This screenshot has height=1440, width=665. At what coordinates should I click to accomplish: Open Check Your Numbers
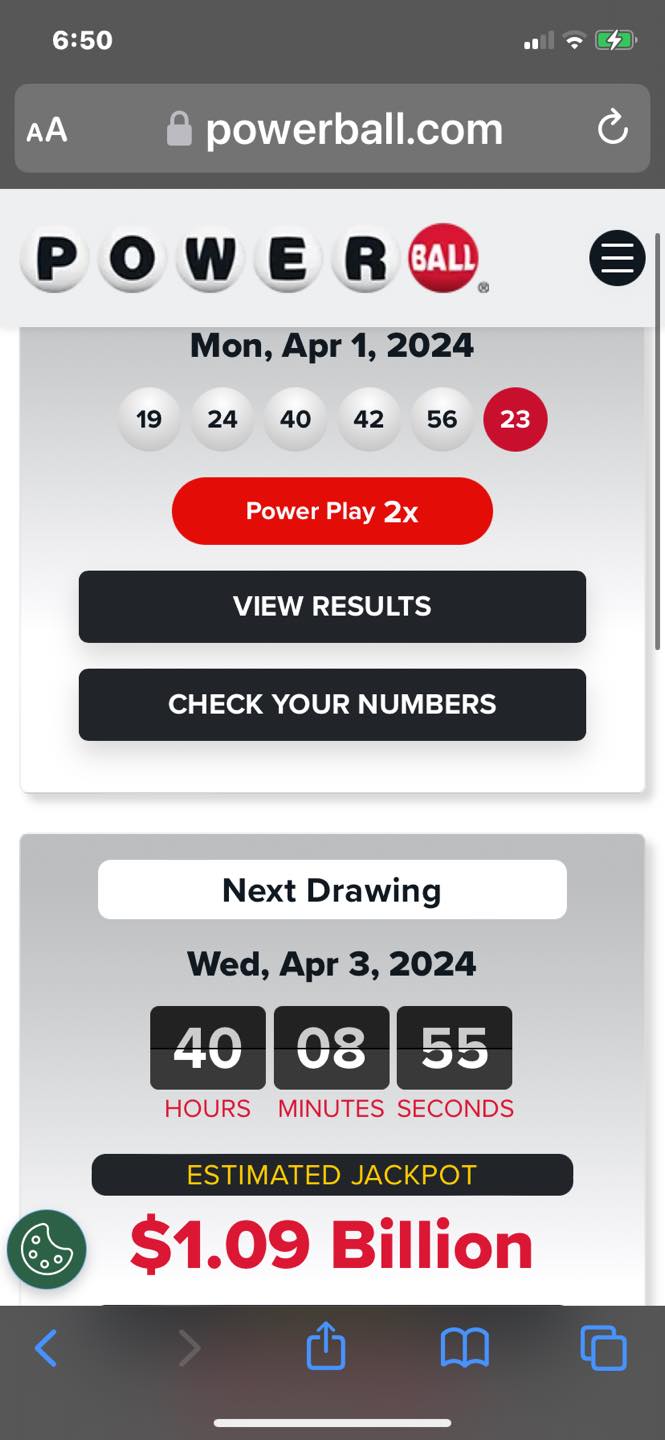coord(332,704)
